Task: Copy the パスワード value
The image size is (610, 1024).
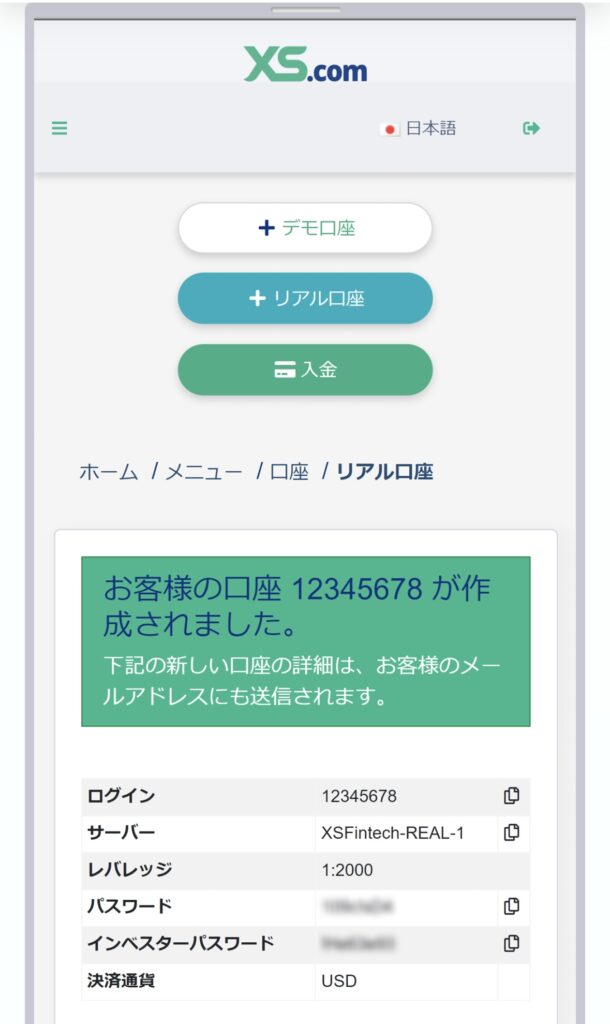Action: 512,906
